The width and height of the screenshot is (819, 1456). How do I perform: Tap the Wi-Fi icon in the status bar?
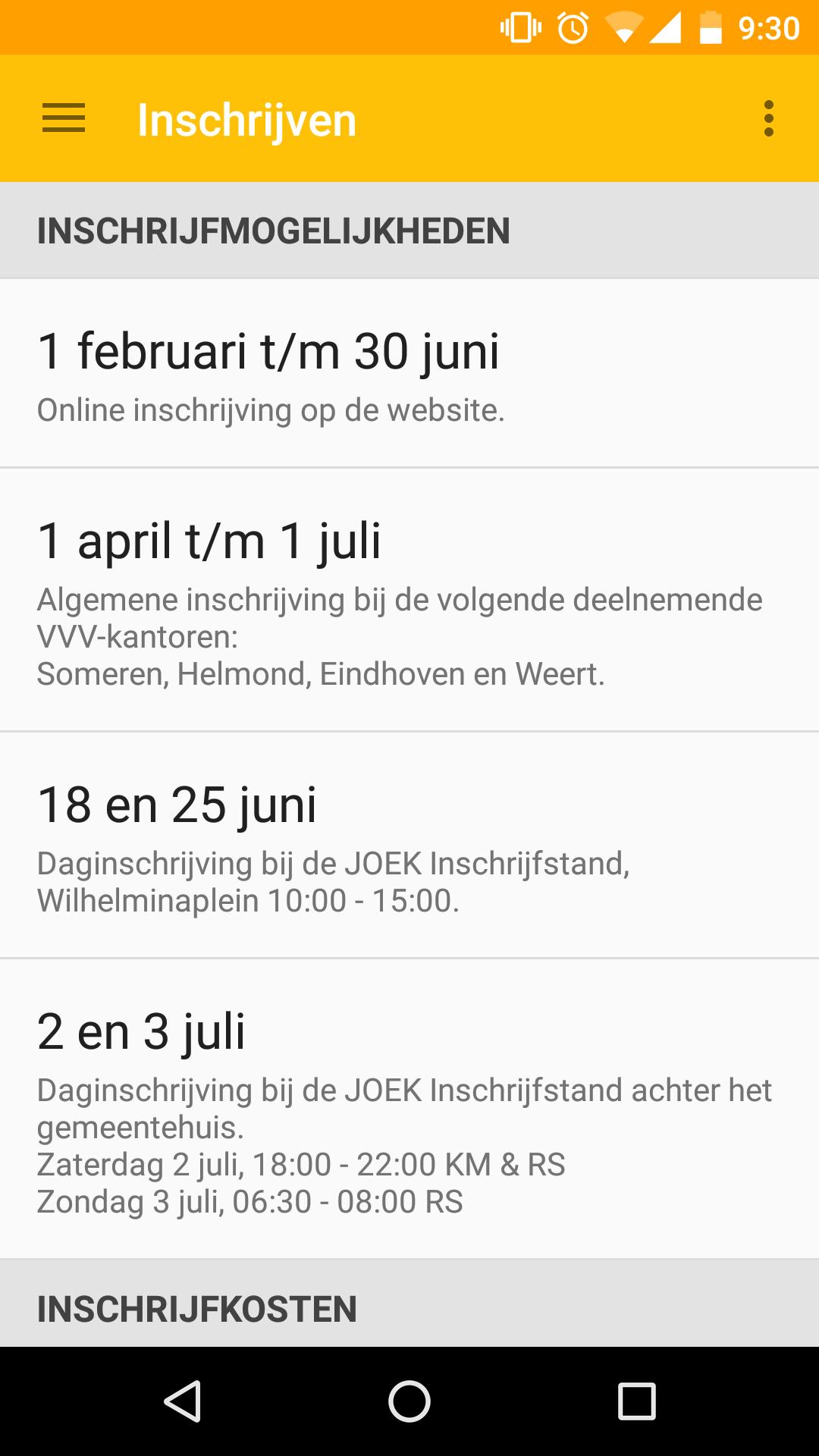(x=623, y=28)
